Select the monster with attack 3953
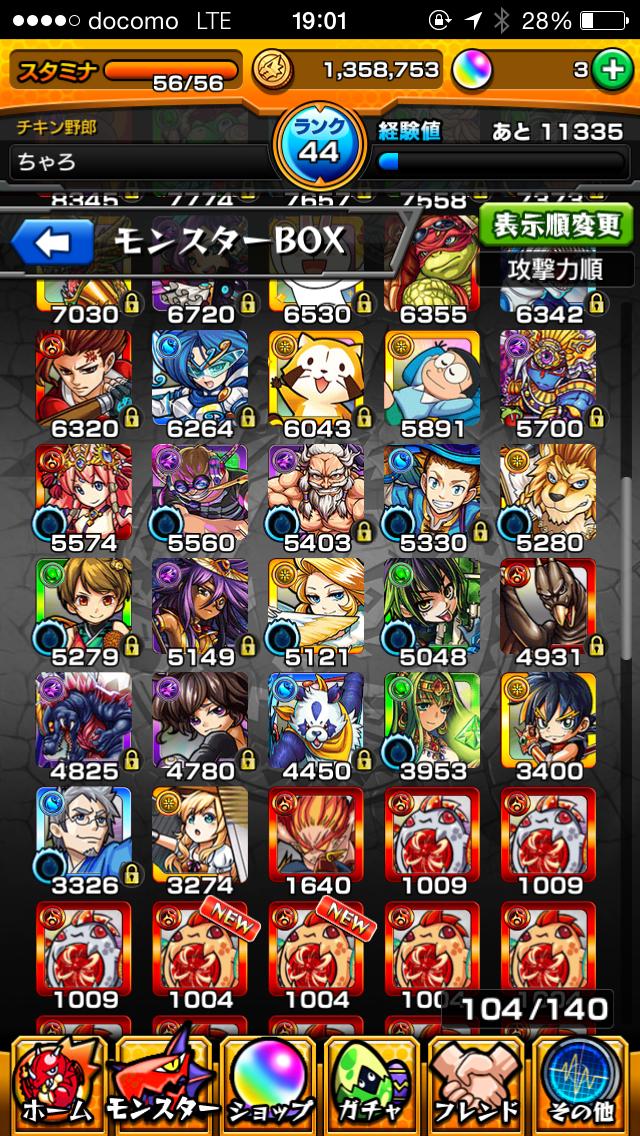Viewport: 640px width, 1136px height. click(x=431, y=722)
